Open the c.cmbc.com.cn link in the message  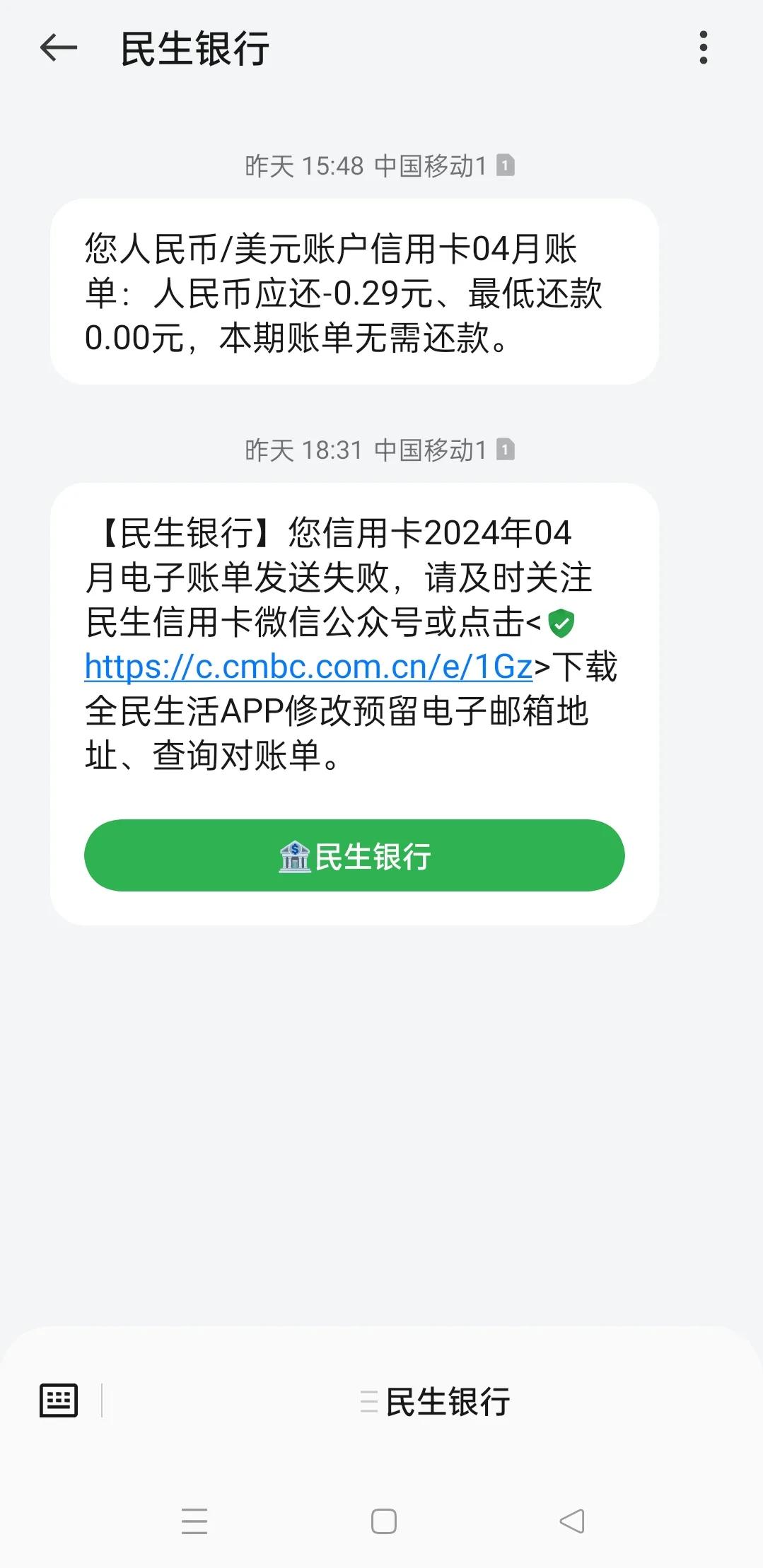308,666
